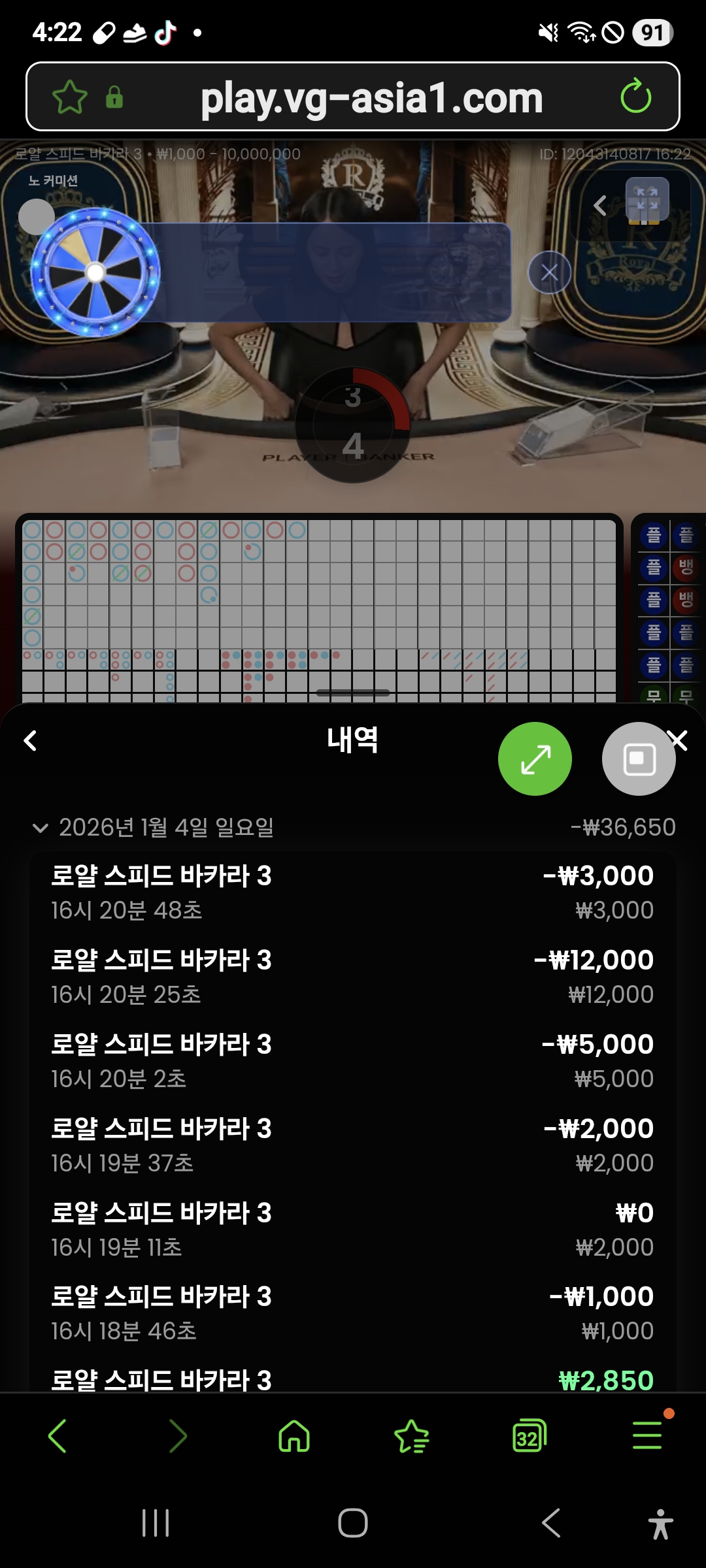Go back from the 내역 panel
Screen dimensions: 706x1568
click(x=30, y=740)
